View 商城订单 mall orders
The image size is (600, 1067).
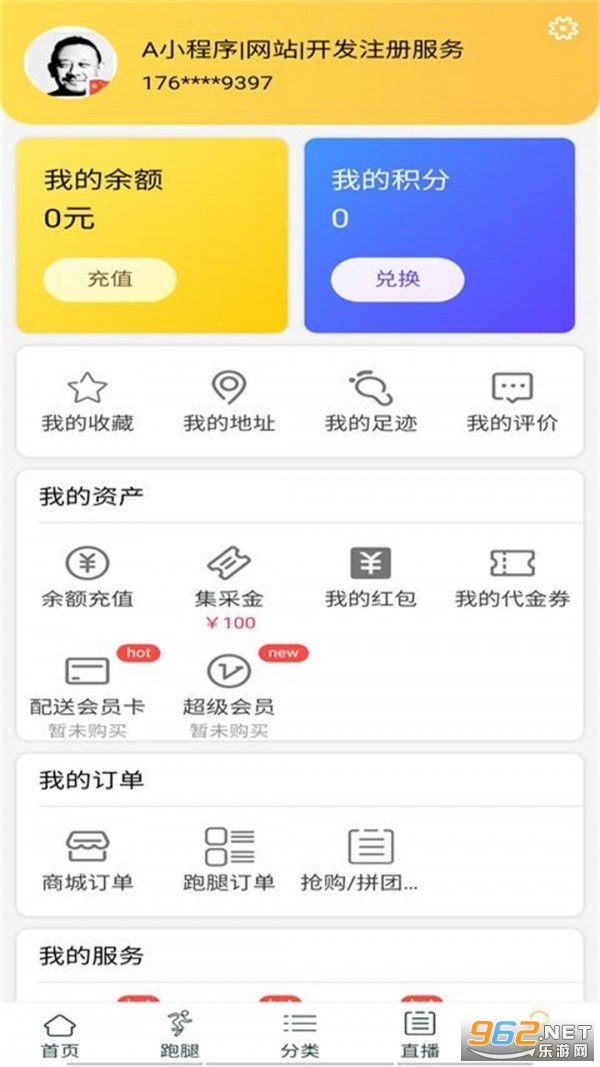(x=87, y=859)
